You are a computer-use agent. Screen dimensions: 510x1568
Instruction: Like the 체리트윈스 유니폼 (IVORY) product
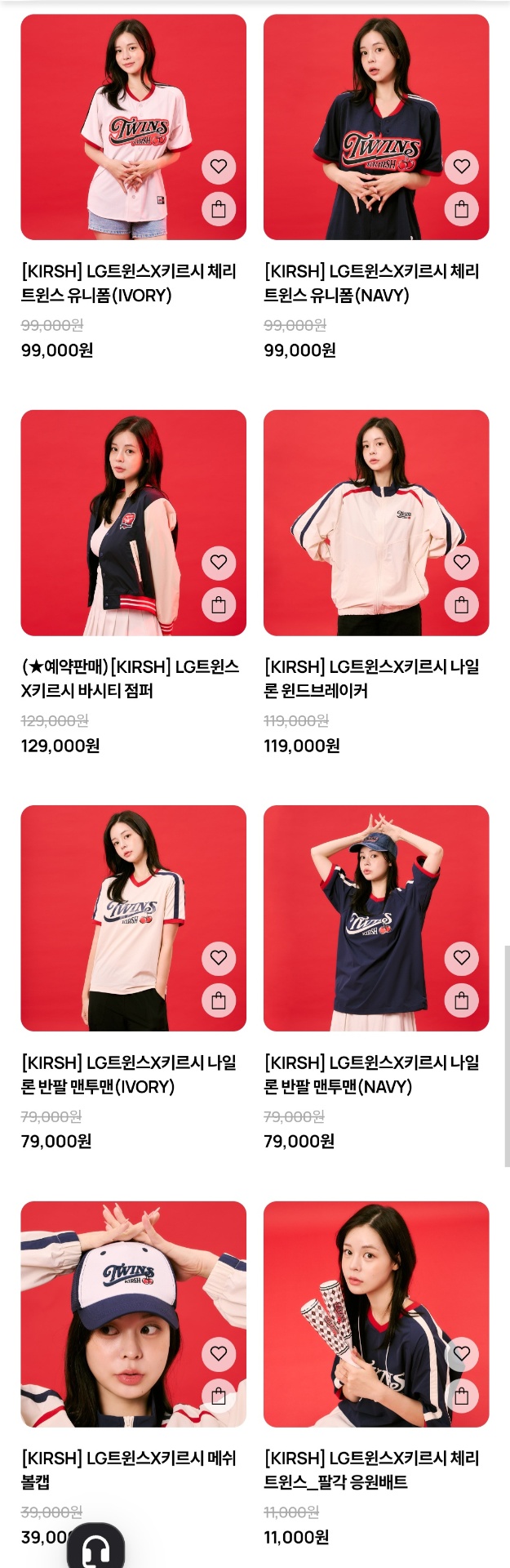click(x=219, y=167)
